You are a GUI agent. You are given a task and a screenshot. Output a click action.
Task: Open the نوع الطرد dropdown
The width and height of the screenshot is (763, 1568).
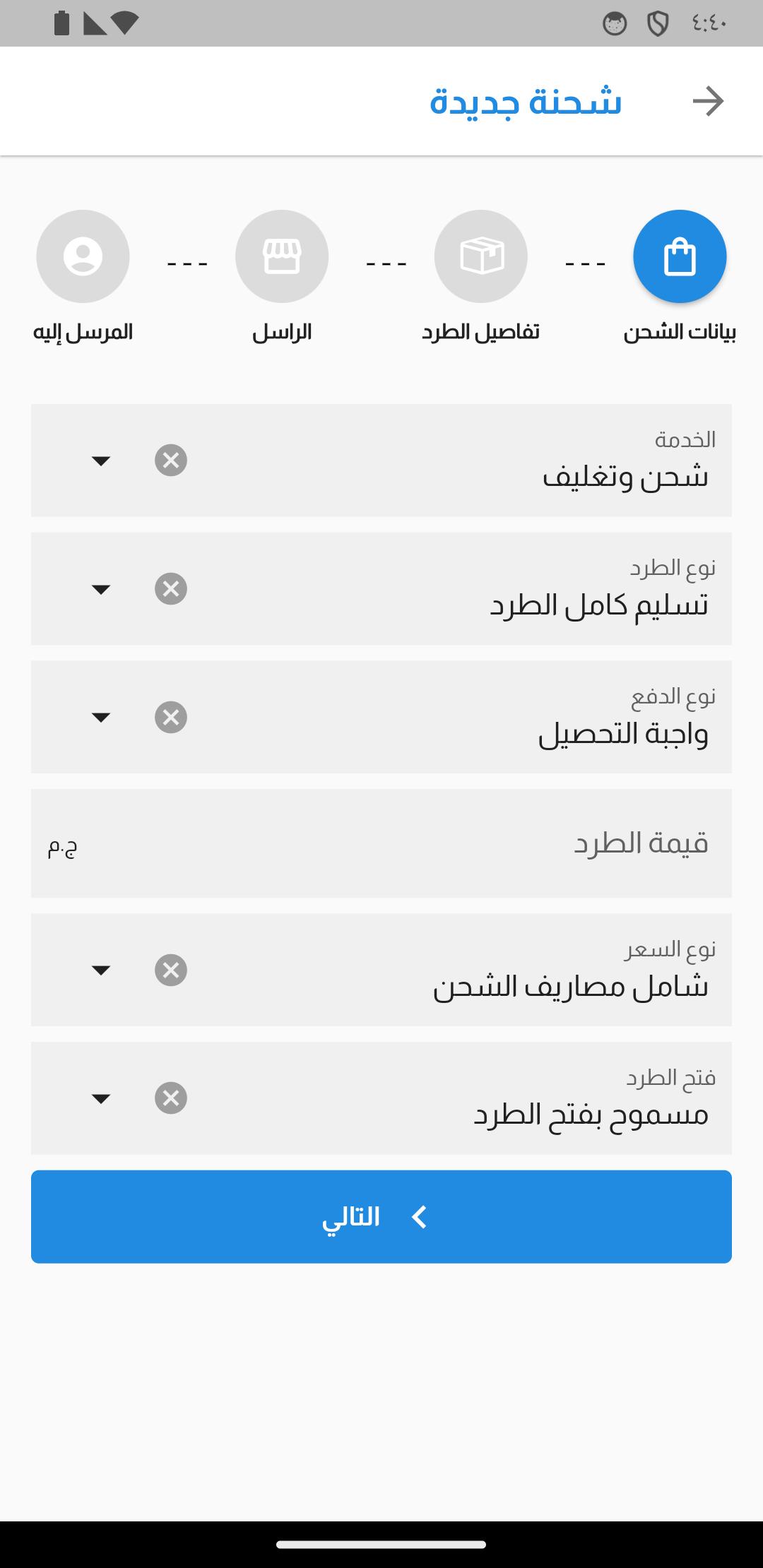pos(101,589)
